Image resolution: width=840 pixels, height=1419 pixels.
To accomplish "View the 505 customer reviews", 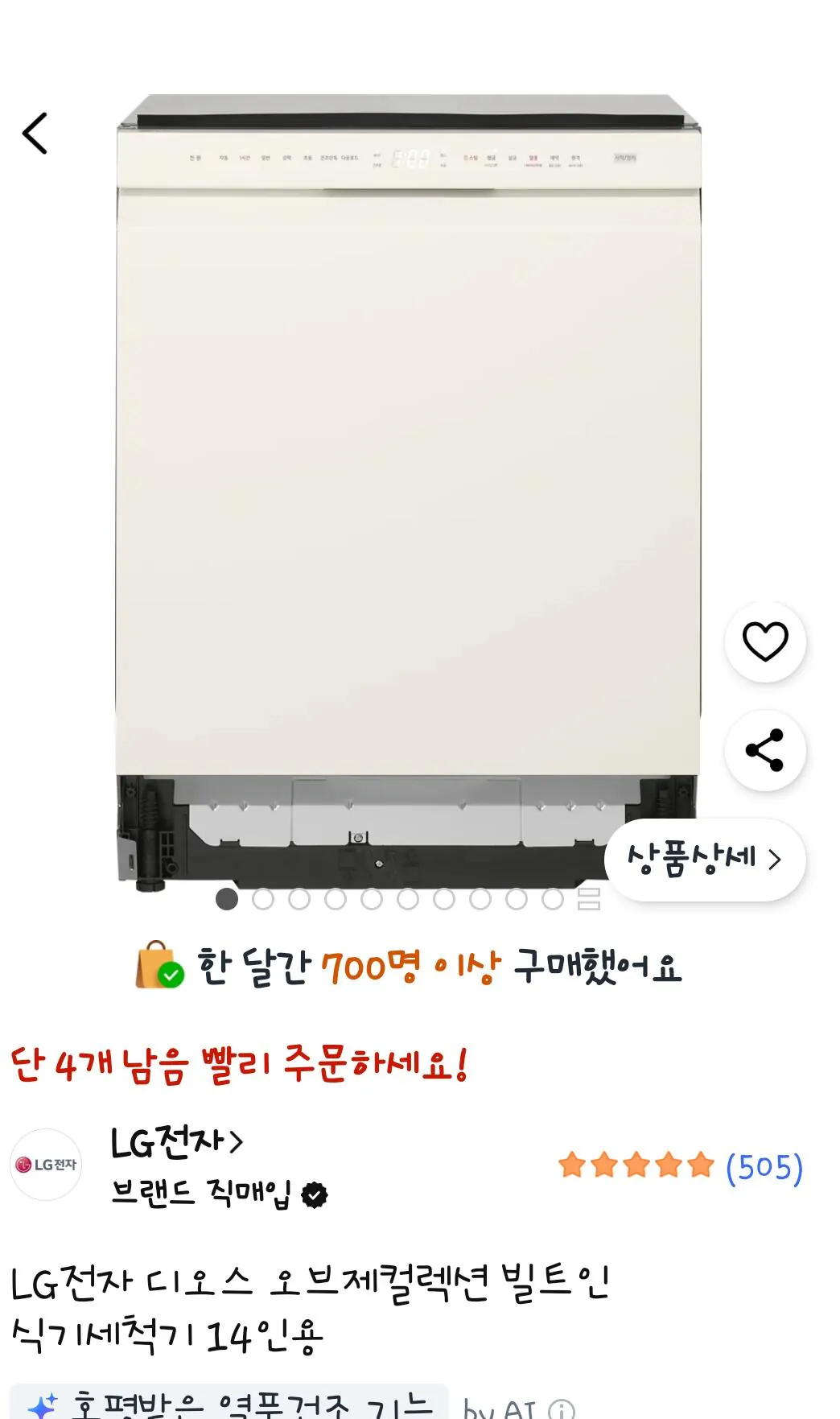I will point(764,1166).
